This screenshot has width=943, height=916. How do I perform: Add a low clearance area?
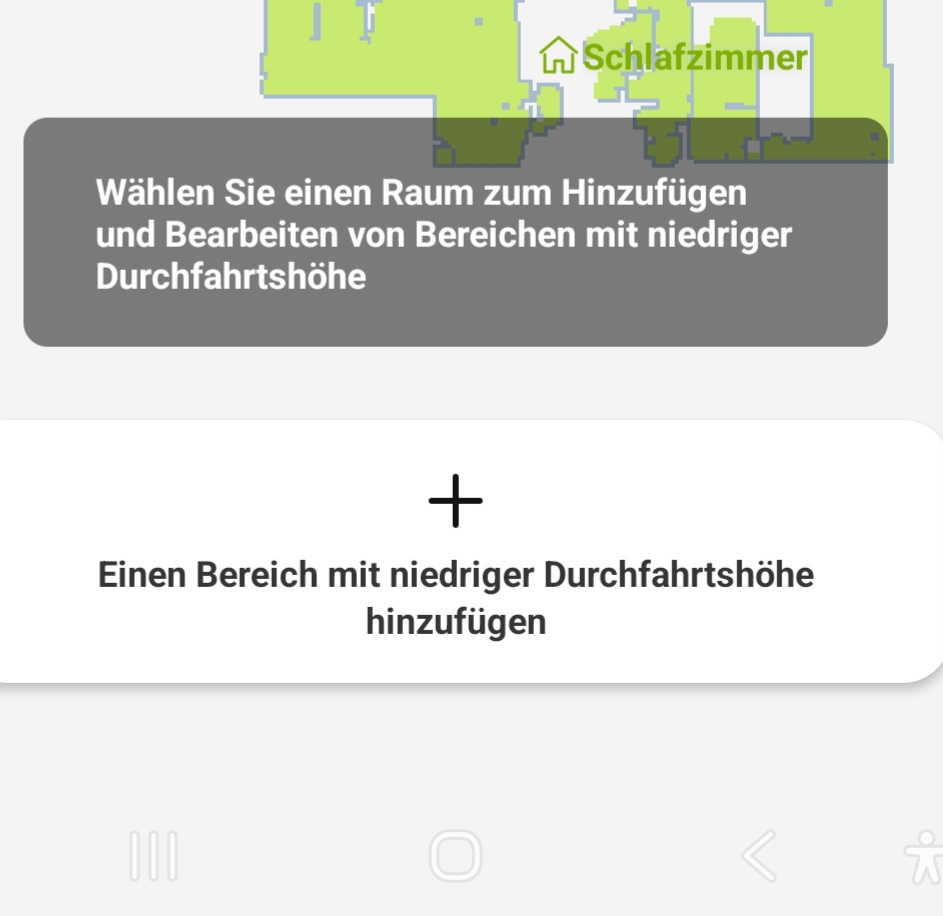(456, 553)
